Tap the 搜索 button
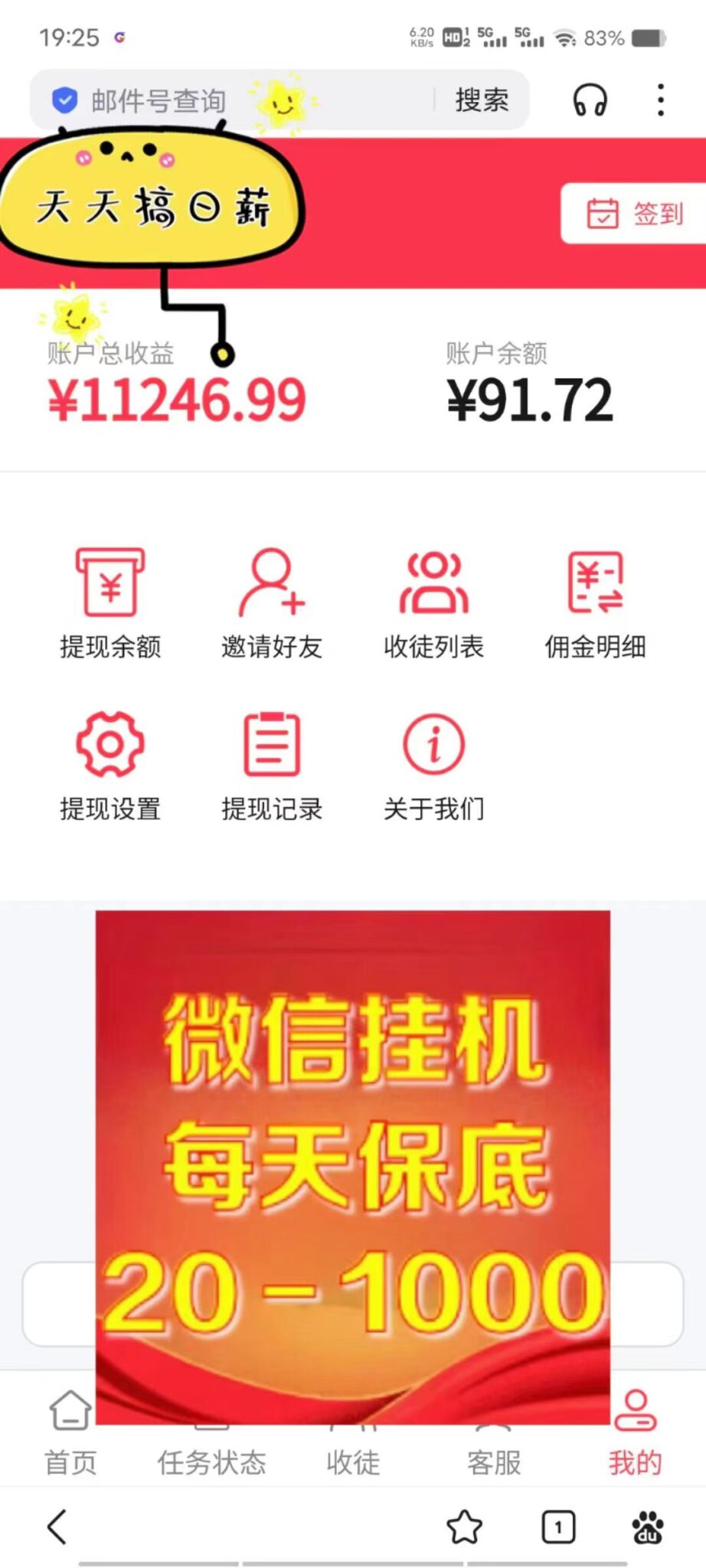Screen dimensions: 706x1568 (482, 100)
